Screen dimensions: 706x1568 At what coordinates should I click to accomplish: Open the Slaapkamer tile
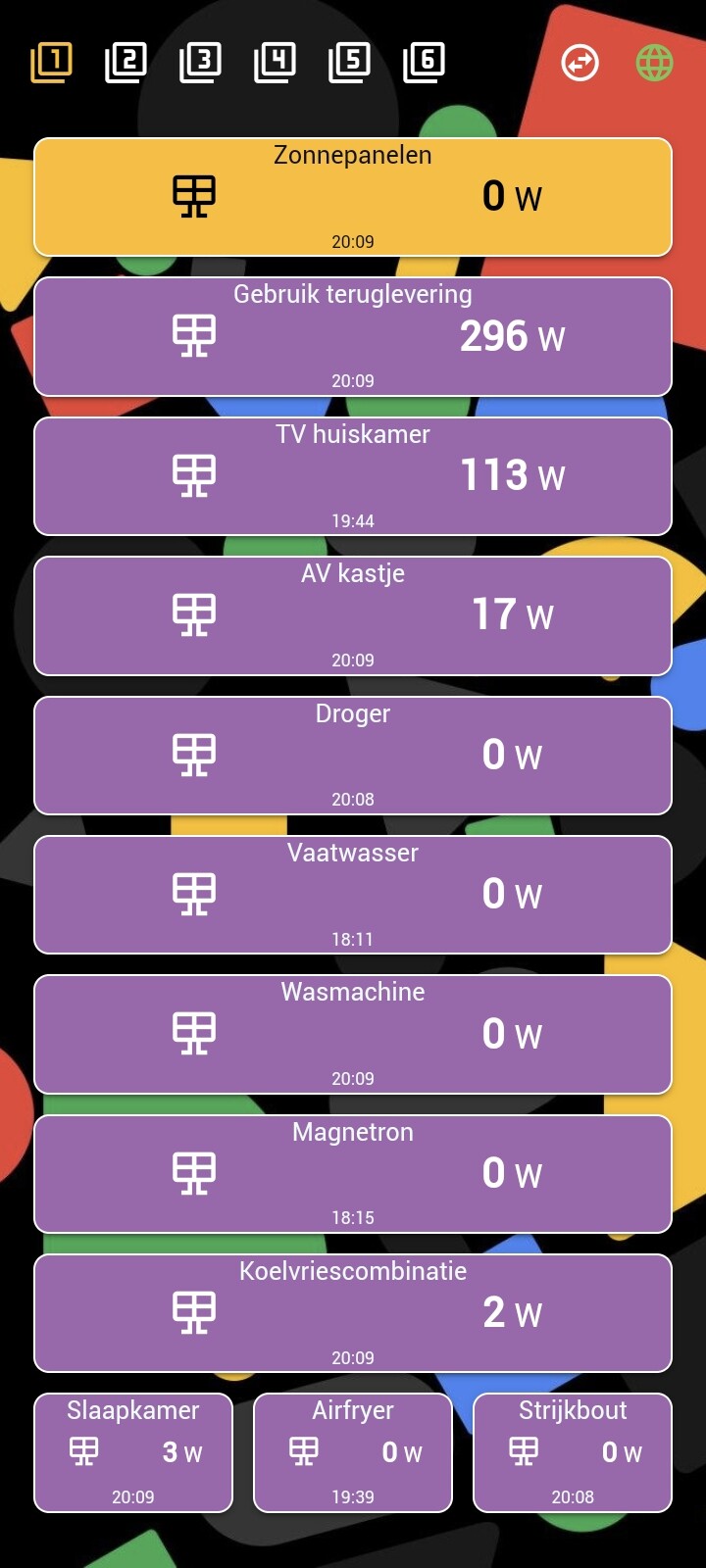pos(133,1452)
